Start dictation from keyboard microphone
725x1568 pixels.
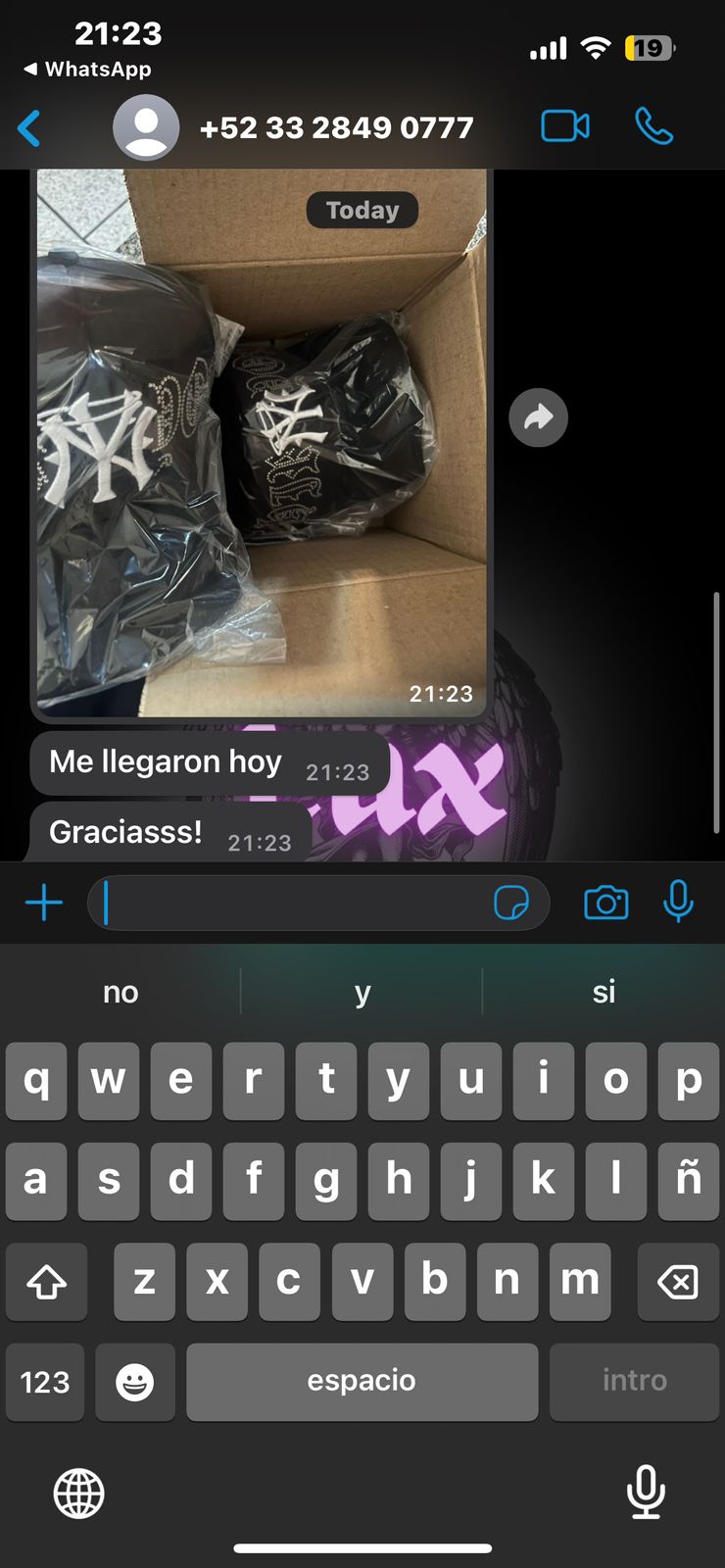pos(645,1492)
